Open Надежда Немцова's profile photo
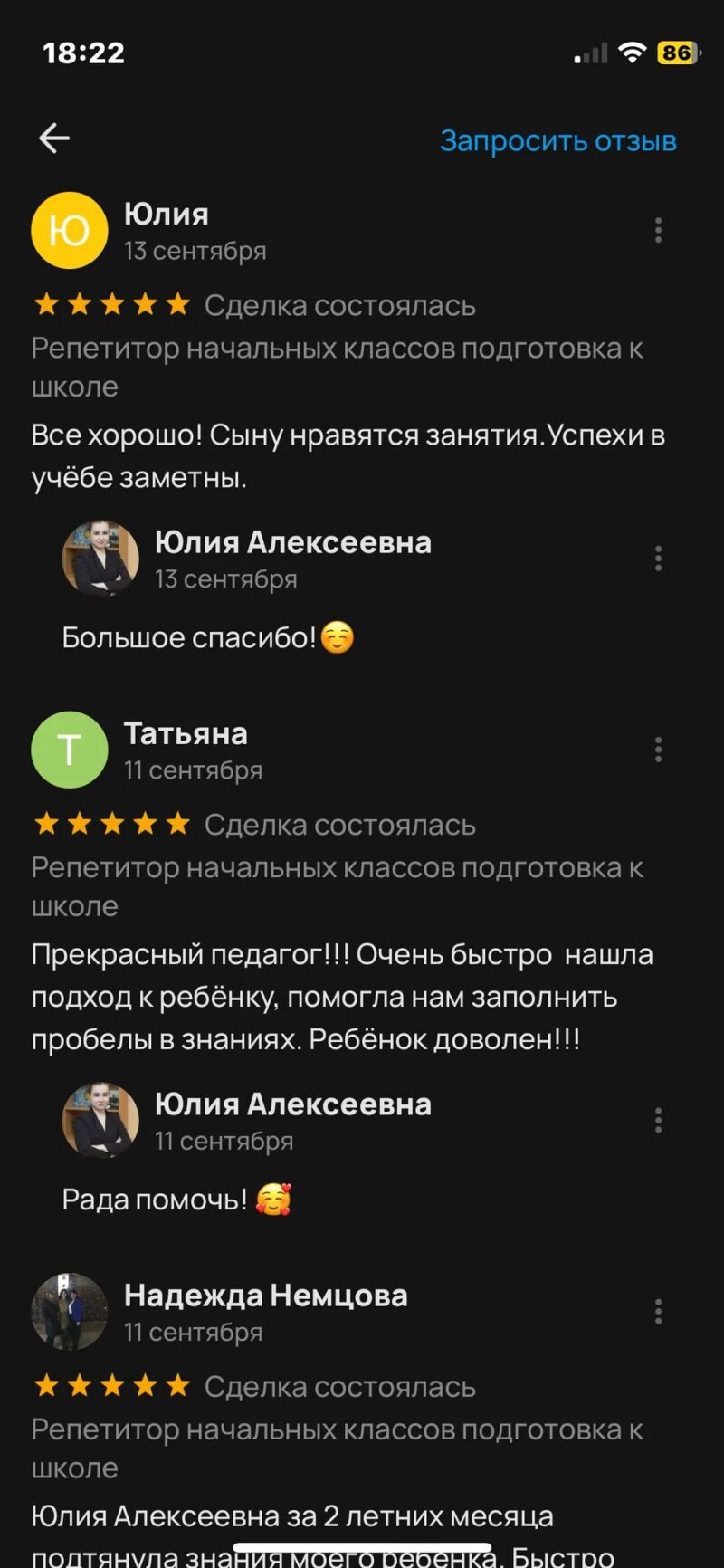Screen dimensions: 724x1568 (x=70, y=1312)
